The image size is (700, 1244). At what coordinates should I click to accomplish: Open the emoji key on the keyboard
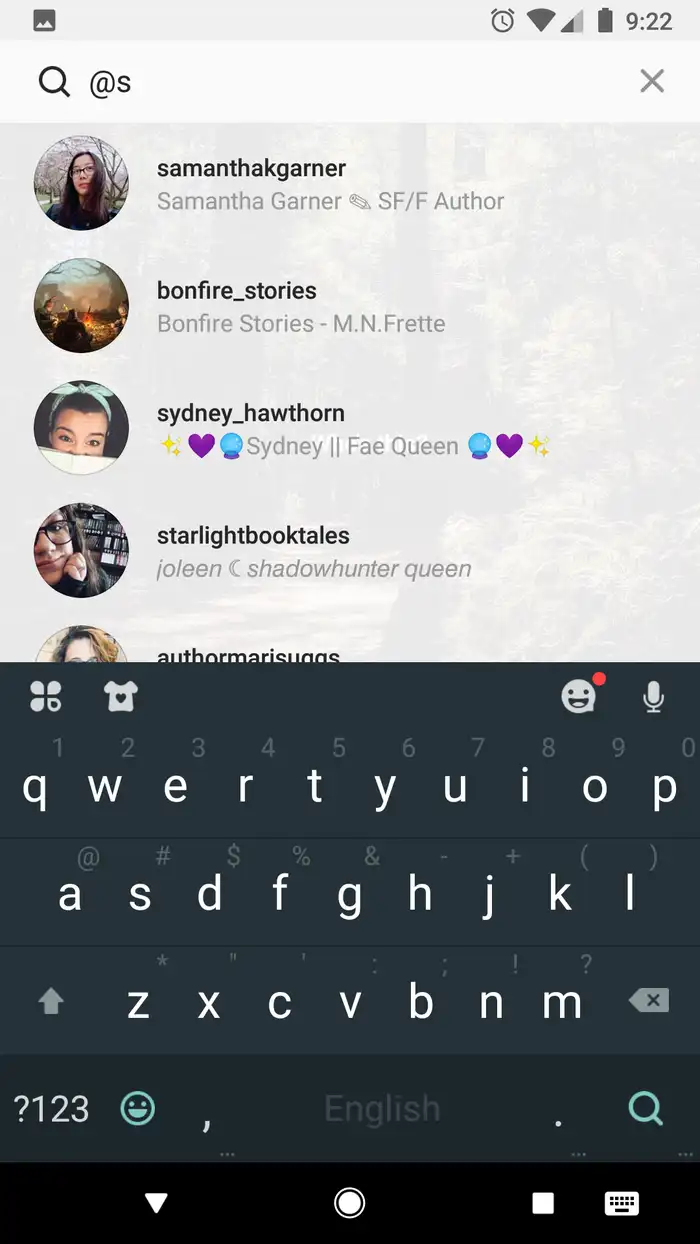click(138, 1108)
